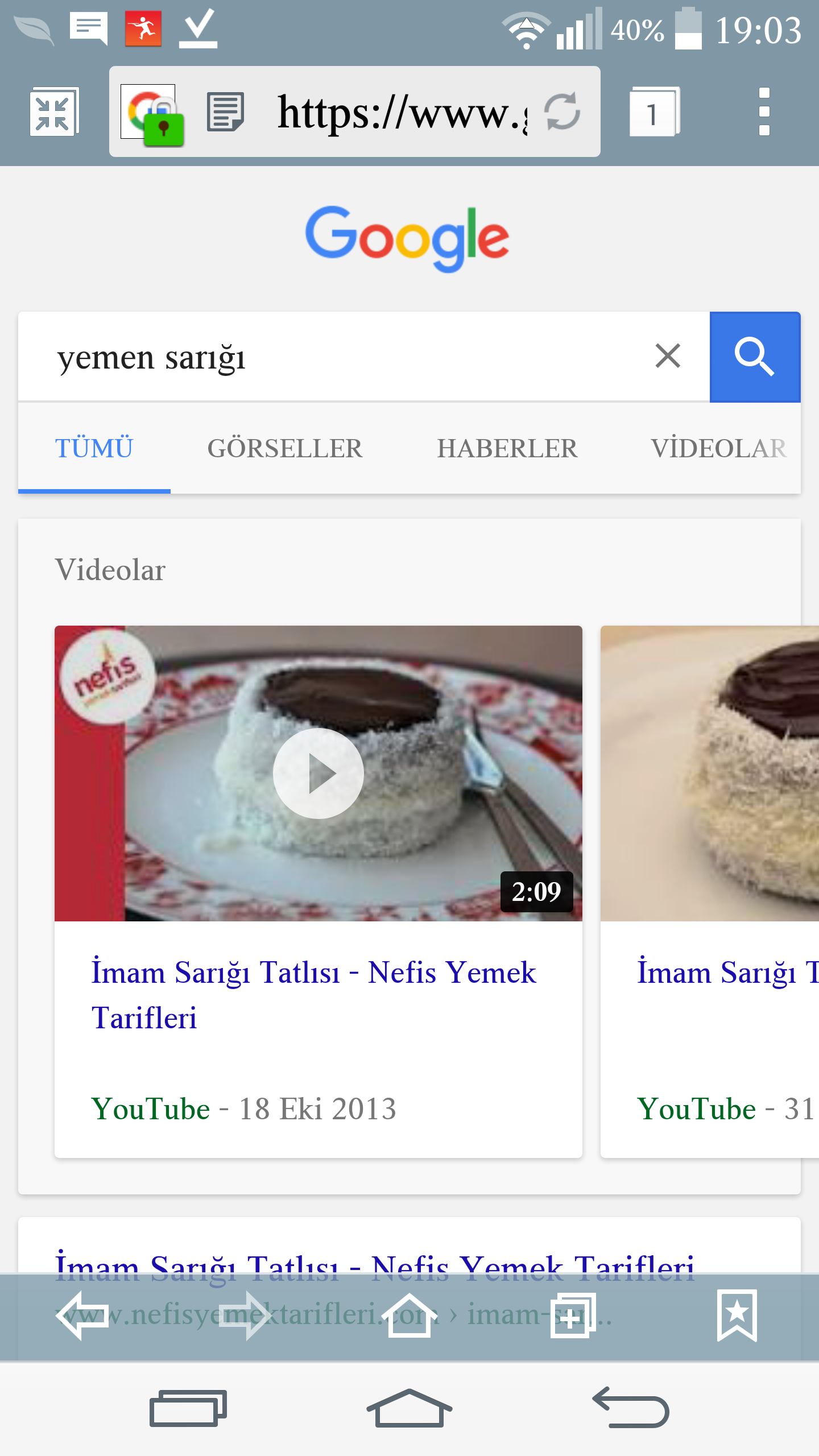
Task: Go back with the browser back arrow
Action: click(82, 1316)
